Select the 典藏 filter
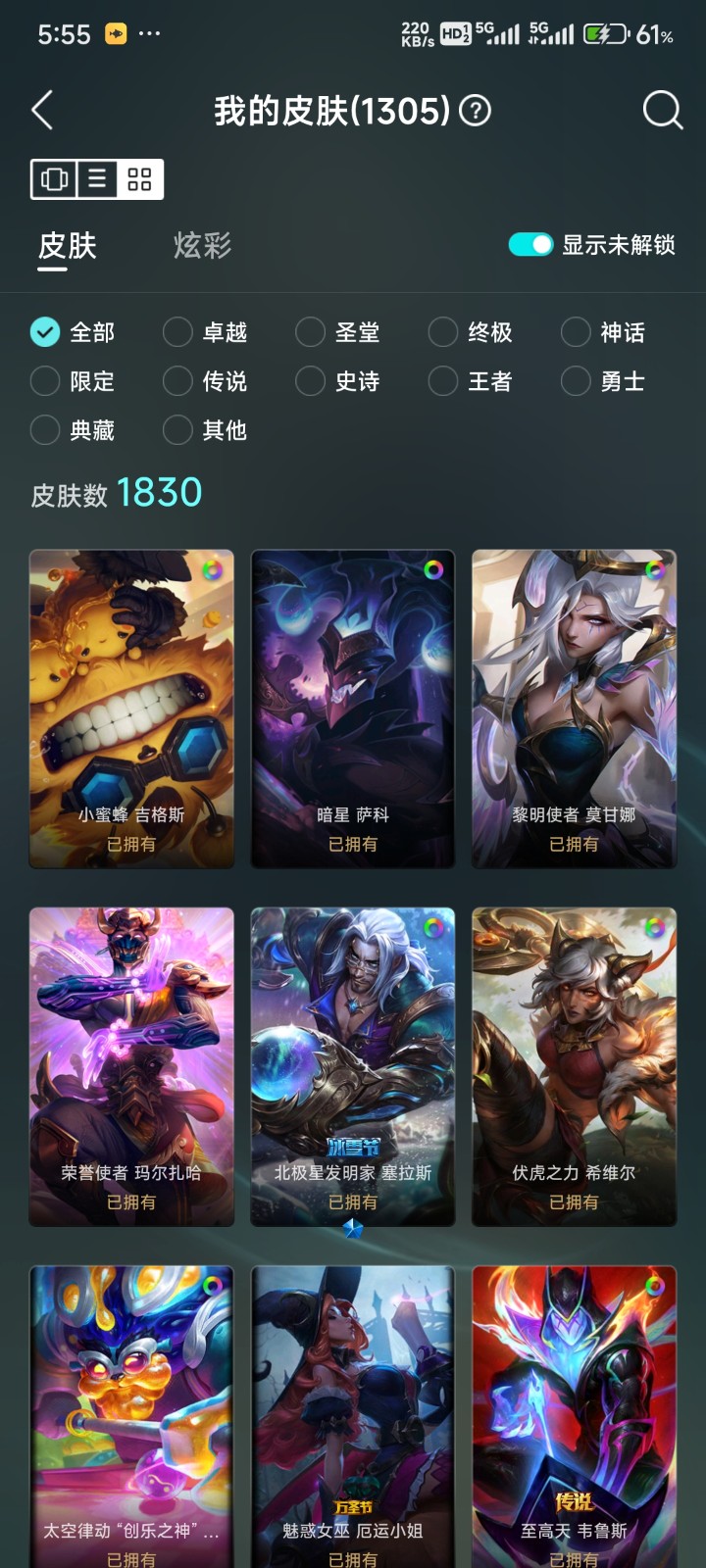This screenshot has height=1568, width=706. (x=73, y=430)
